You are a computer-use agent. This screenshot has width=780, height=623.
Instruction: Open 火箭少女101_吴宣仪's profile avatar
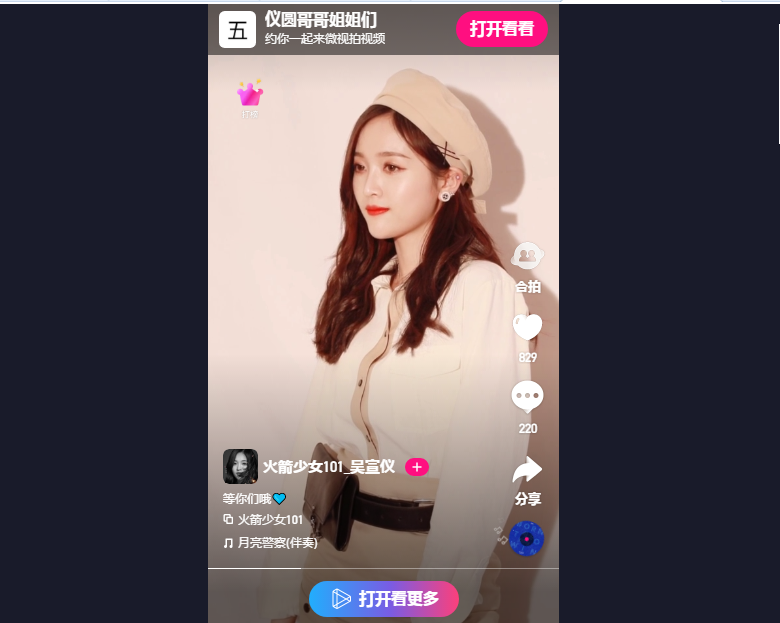[x=240, y=466]
